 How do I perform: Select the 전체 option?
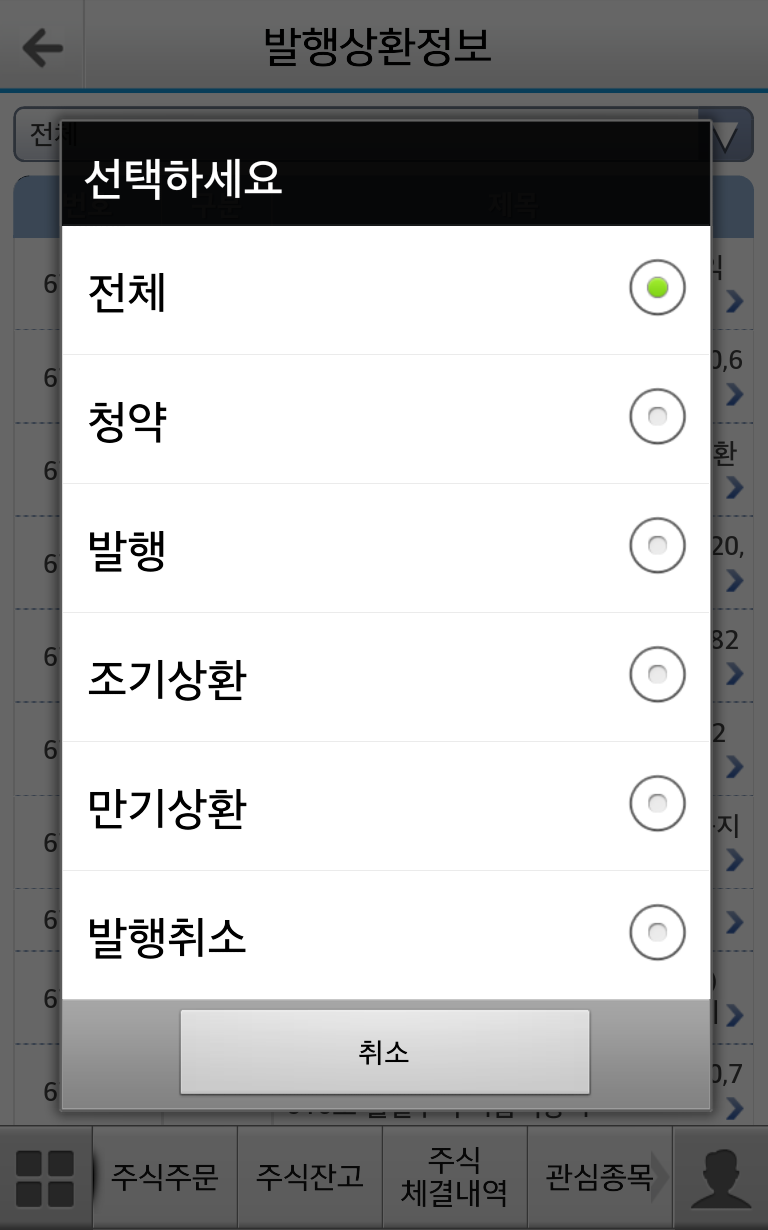[385, 290]
